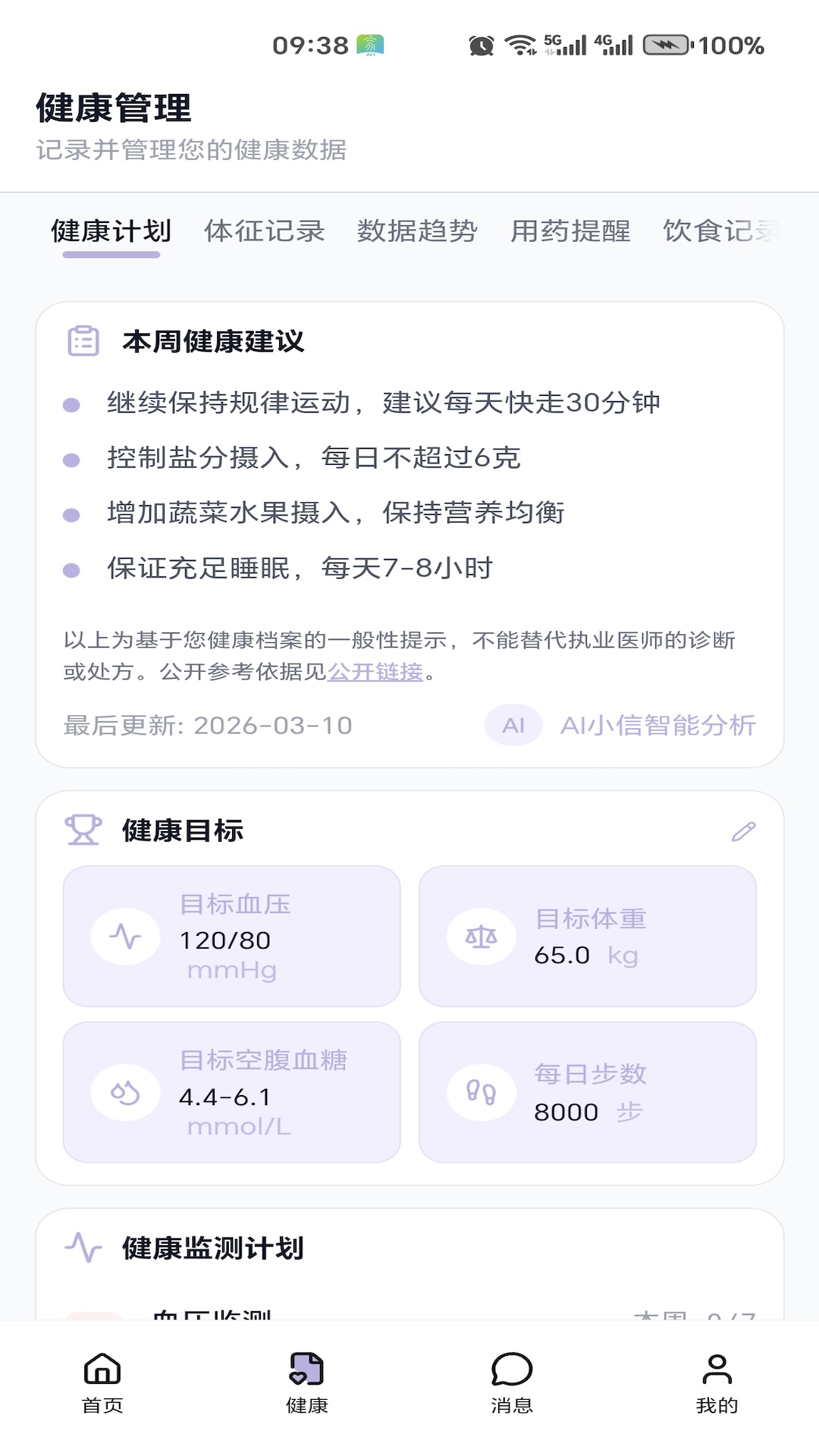Edit health goals with pencil icon
Viewport: 819px width, 1456px height.
(x=743, y=831)
